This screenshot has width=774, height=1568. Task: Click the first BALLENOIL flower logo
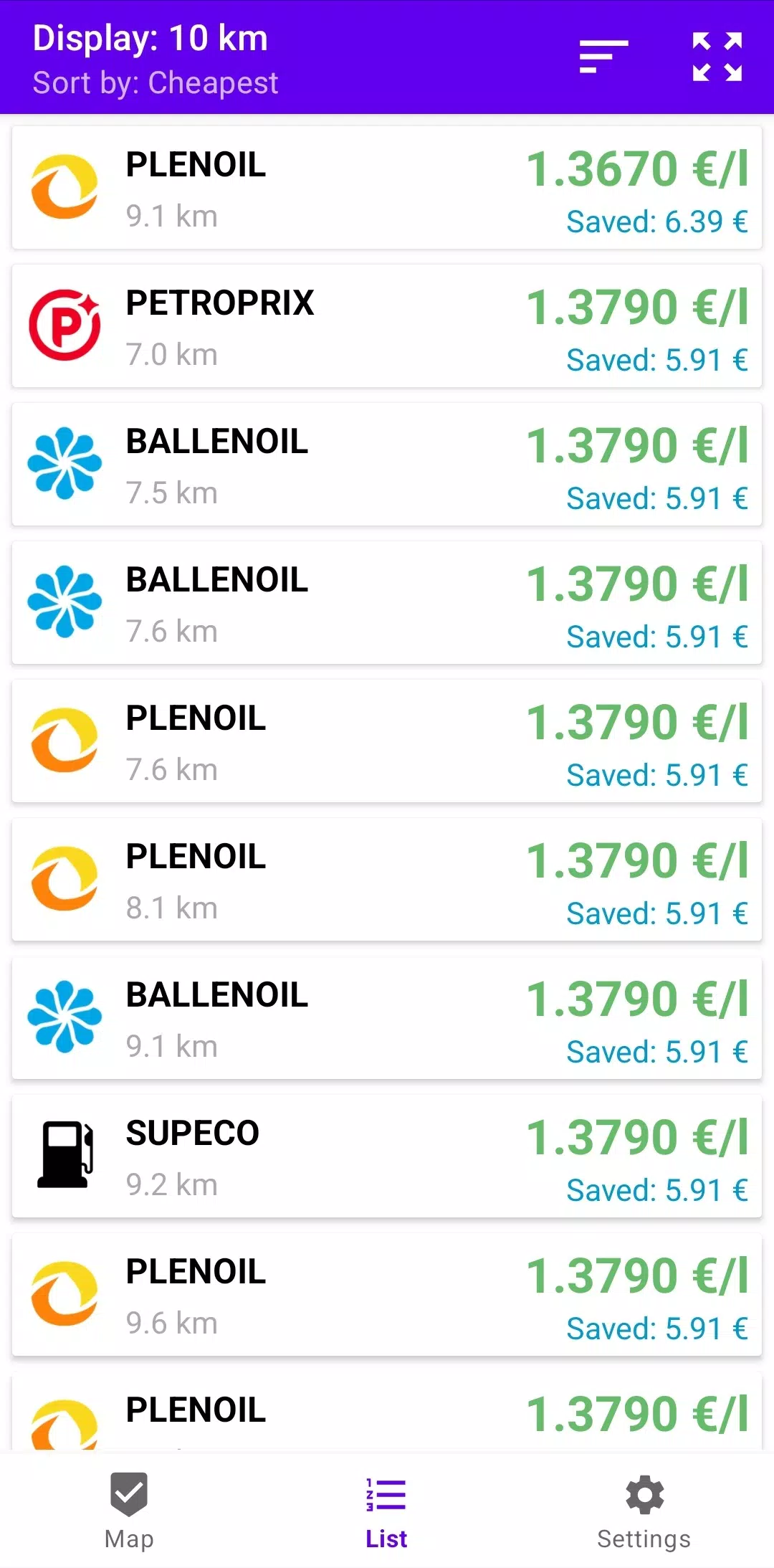64,463
